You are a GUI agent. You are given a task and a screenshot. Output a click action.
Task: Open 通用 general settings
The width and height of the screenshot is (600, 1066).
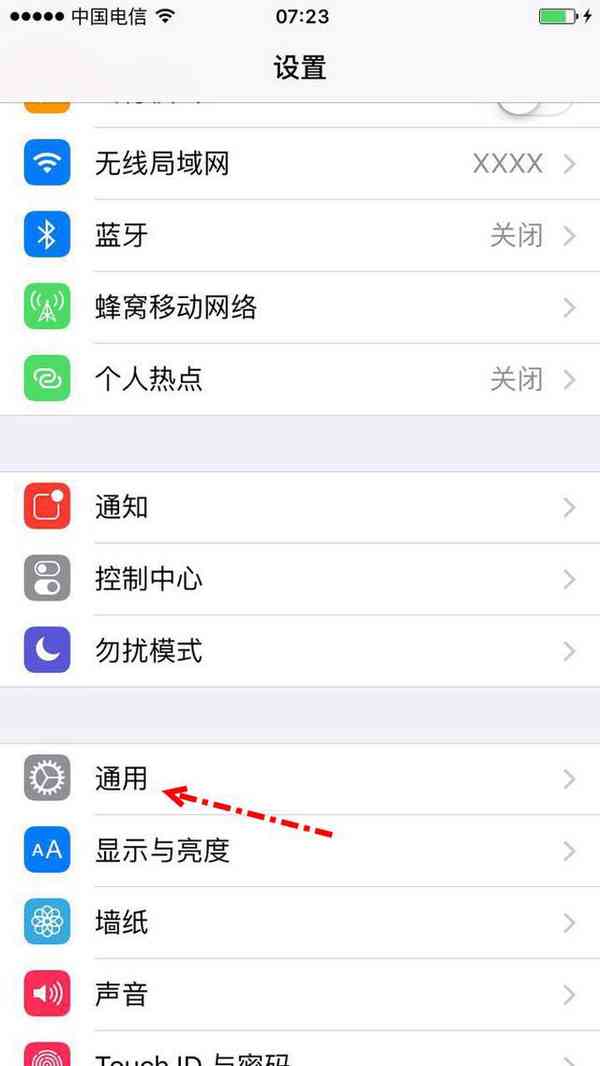[x=300, y=779]
